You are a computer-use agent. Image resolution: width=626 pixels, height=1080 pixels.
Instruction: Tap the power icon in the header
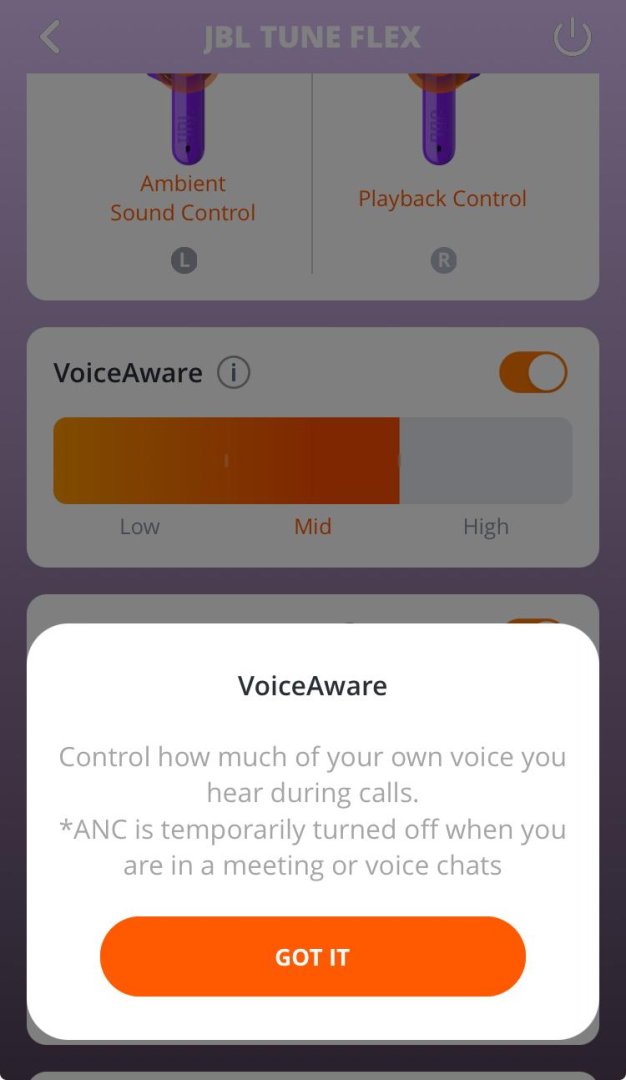coord(572,37)
